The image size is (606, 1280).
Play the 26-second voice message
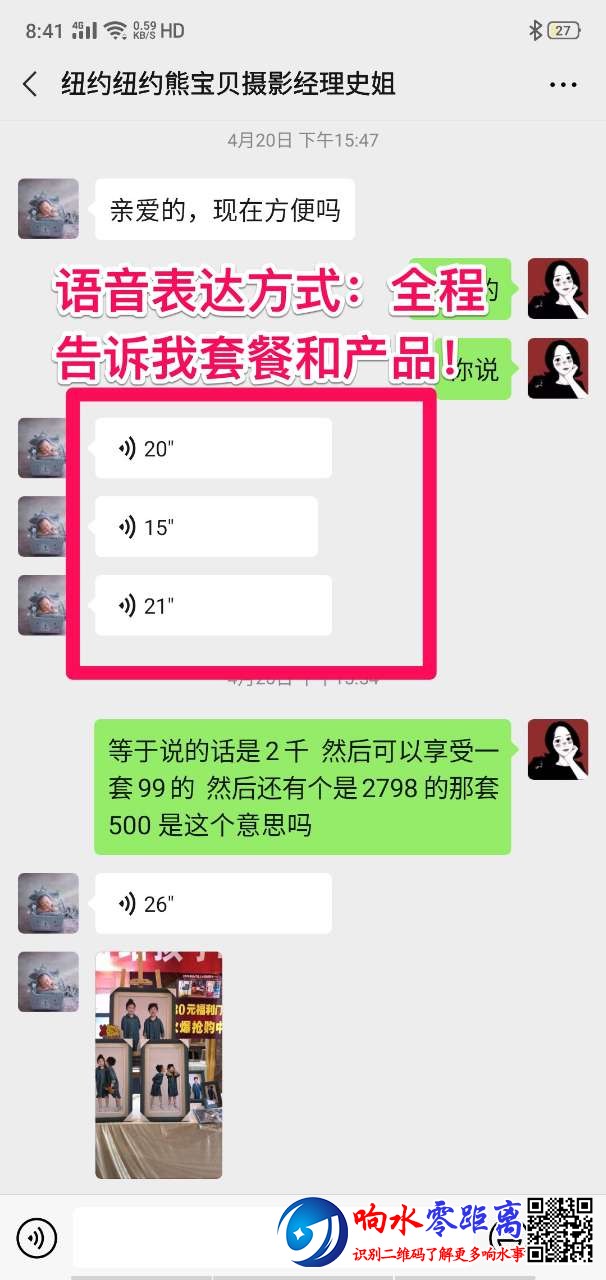click(212, 903)
